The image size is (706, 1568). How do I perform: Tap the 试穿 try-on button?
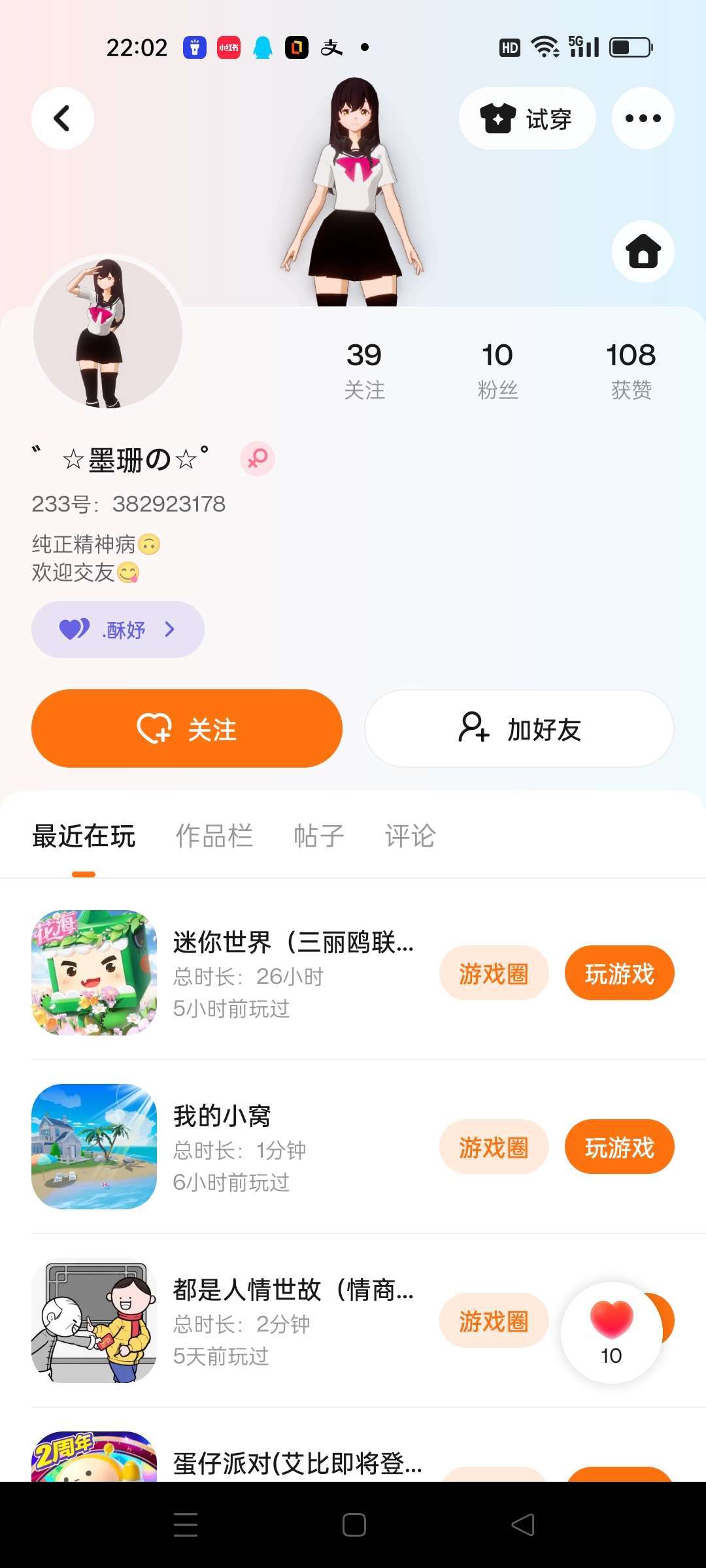tap(527, 118)
